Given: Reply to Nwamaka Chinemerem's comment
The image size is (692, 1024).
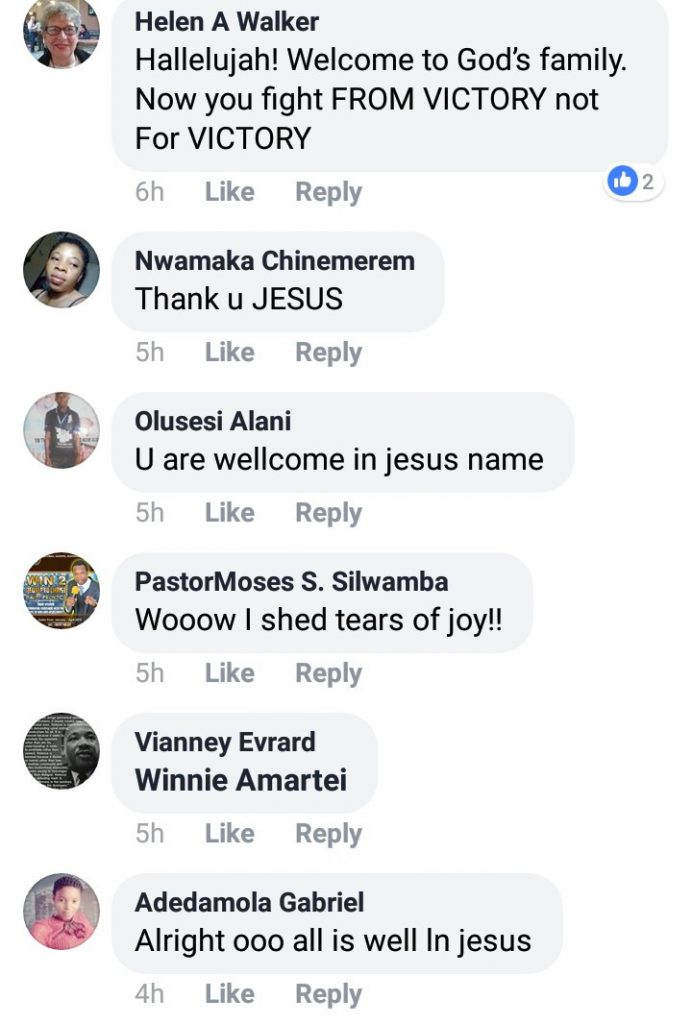Looking at the screenshot, I should click(x=328, y=352).
